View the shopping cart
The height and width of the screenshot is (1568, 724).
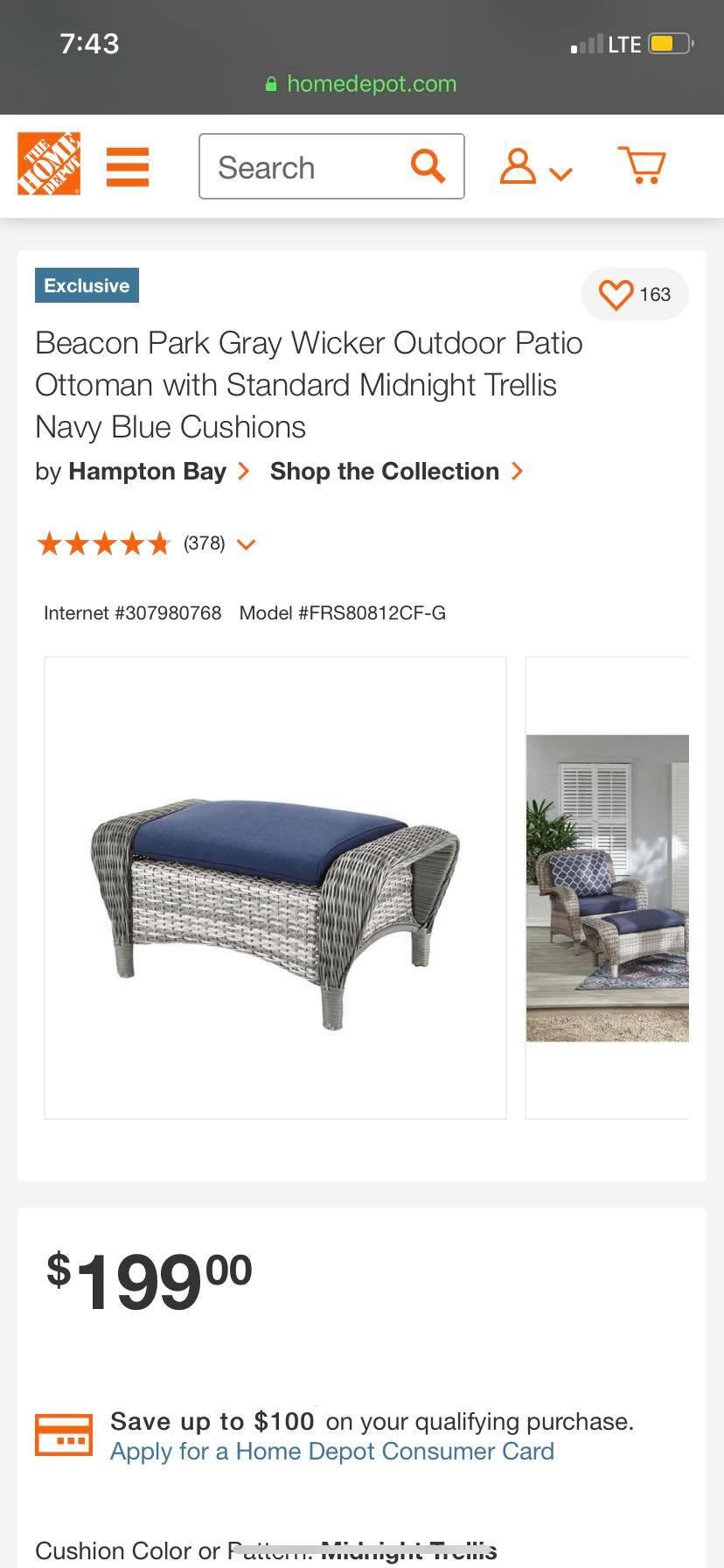641,166
